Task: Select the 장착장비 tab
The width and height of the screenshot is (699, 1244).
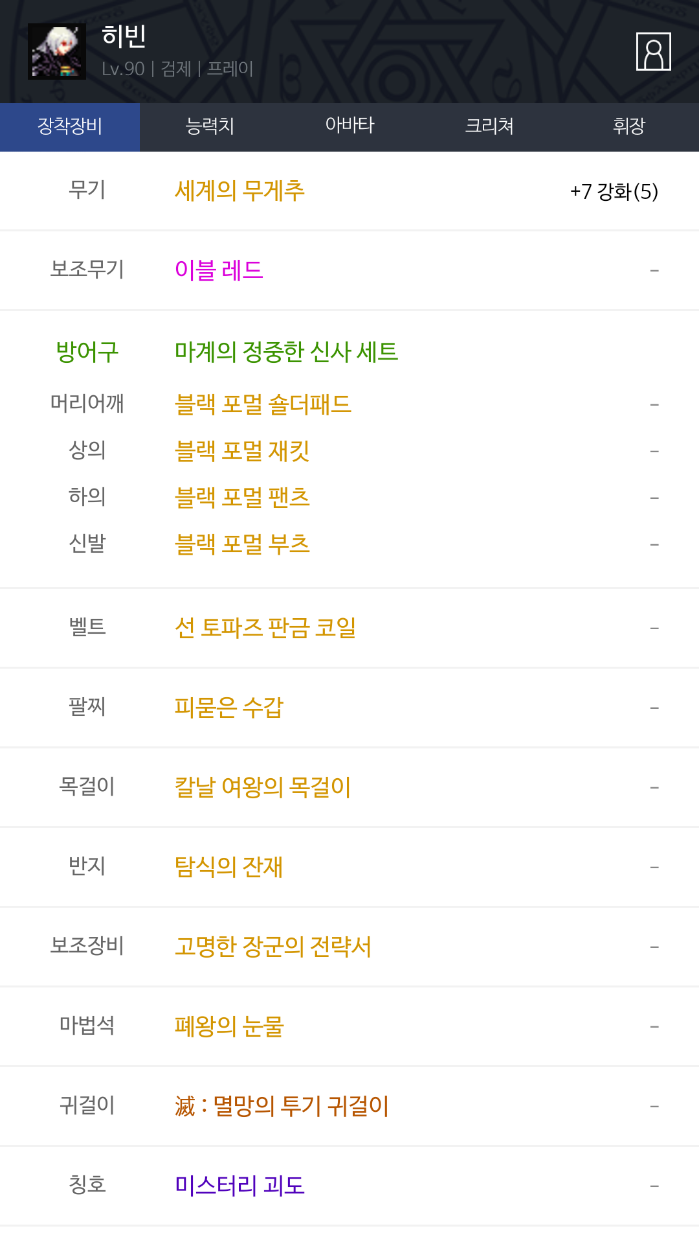Action: [70, 126]
